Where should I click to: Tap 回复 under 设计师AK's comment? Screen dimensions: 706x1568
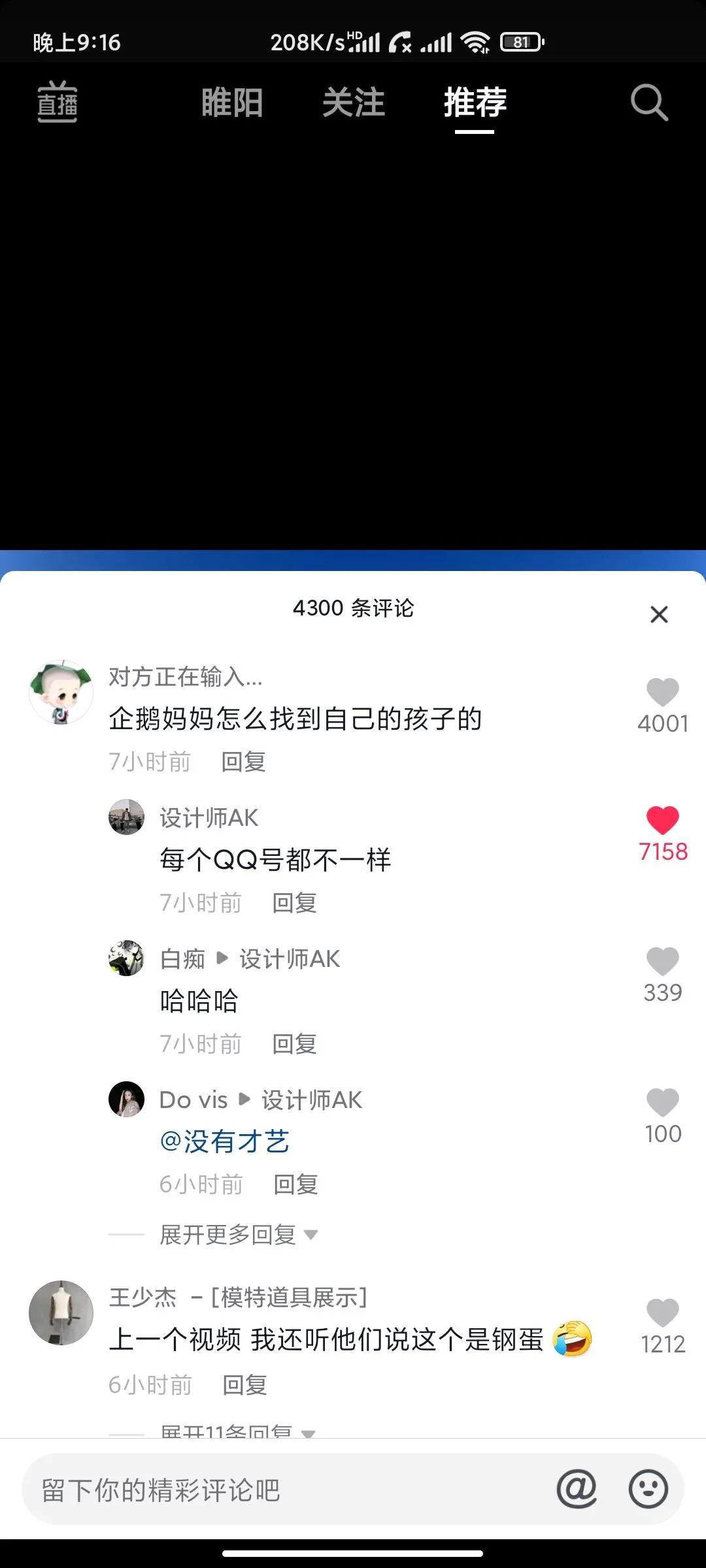coord(294,902)
